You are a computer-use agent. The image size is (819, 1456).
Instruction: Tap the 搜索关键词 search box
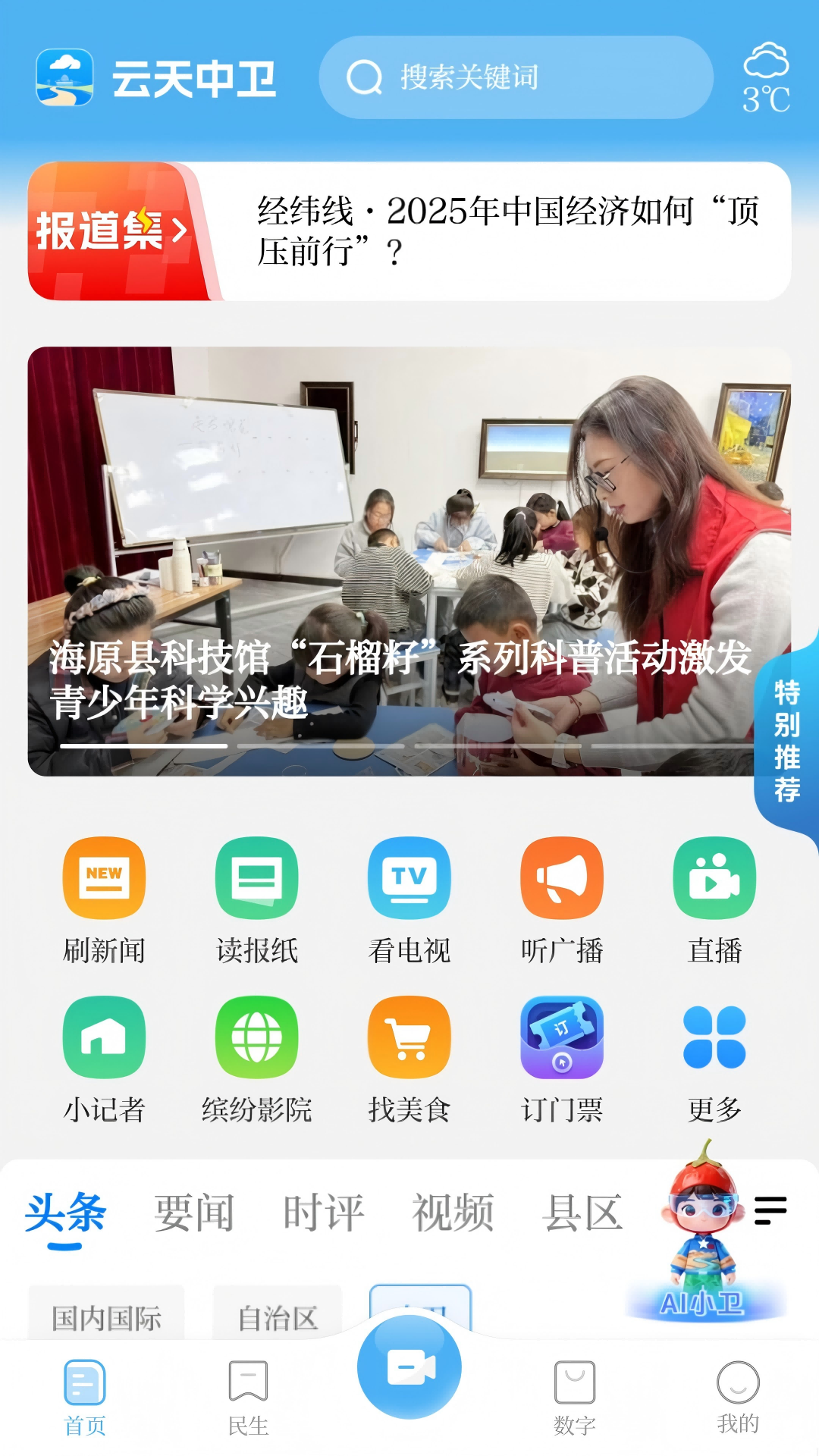(516, 77)
